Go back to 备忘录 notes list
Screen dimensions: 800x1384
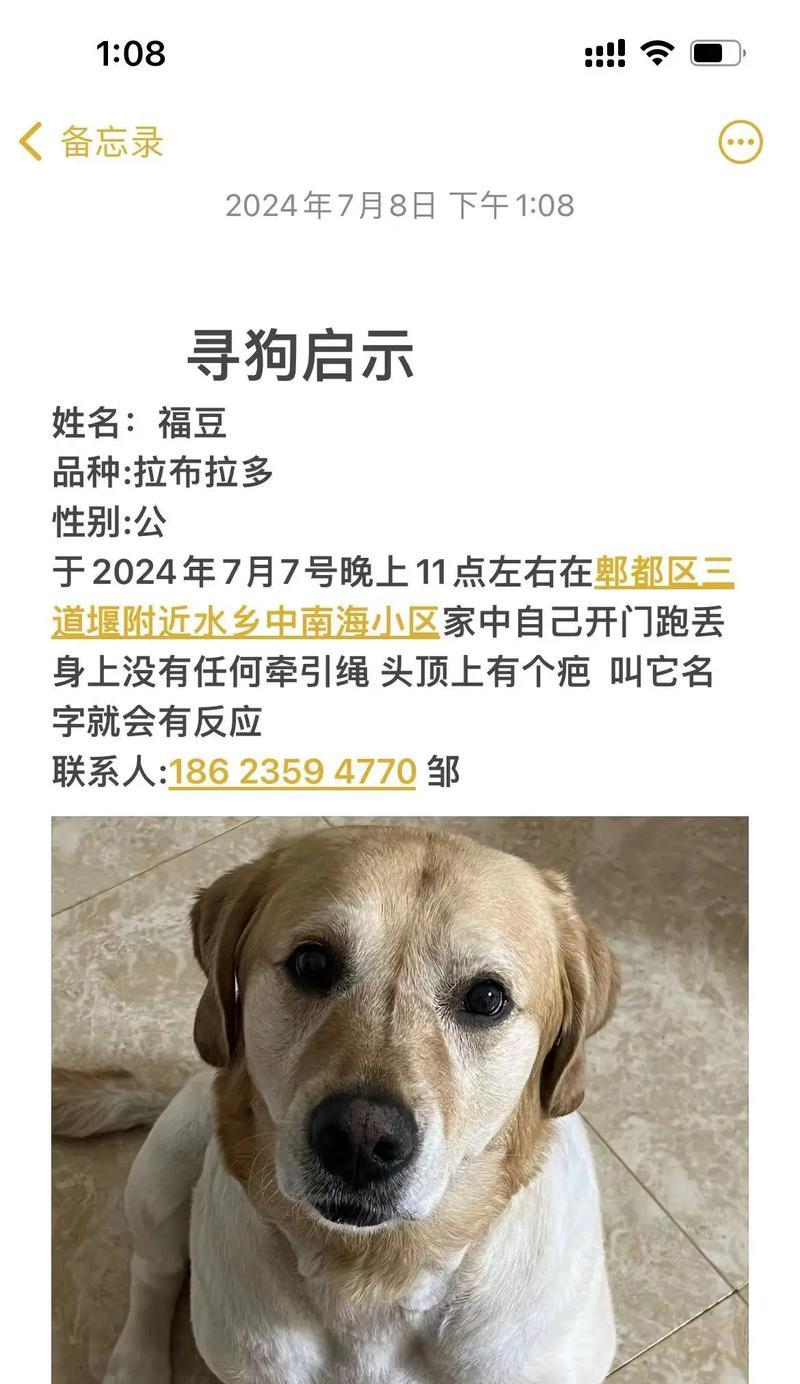point(91,142)
